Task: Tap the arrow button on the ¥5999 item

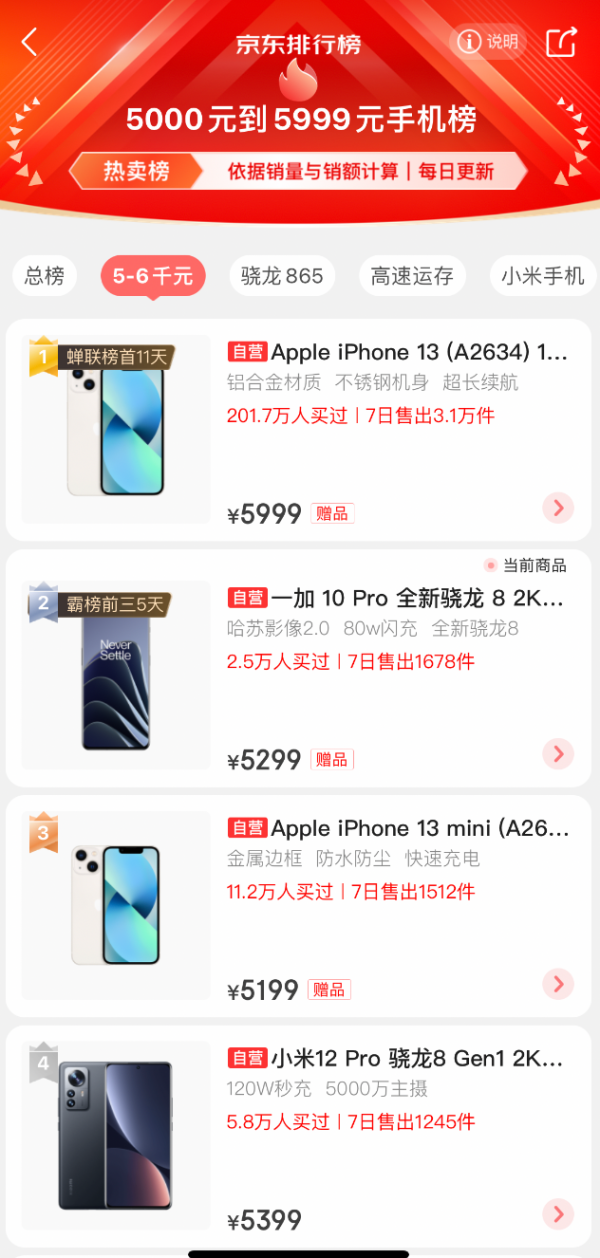Action: (x=558, y=508)
